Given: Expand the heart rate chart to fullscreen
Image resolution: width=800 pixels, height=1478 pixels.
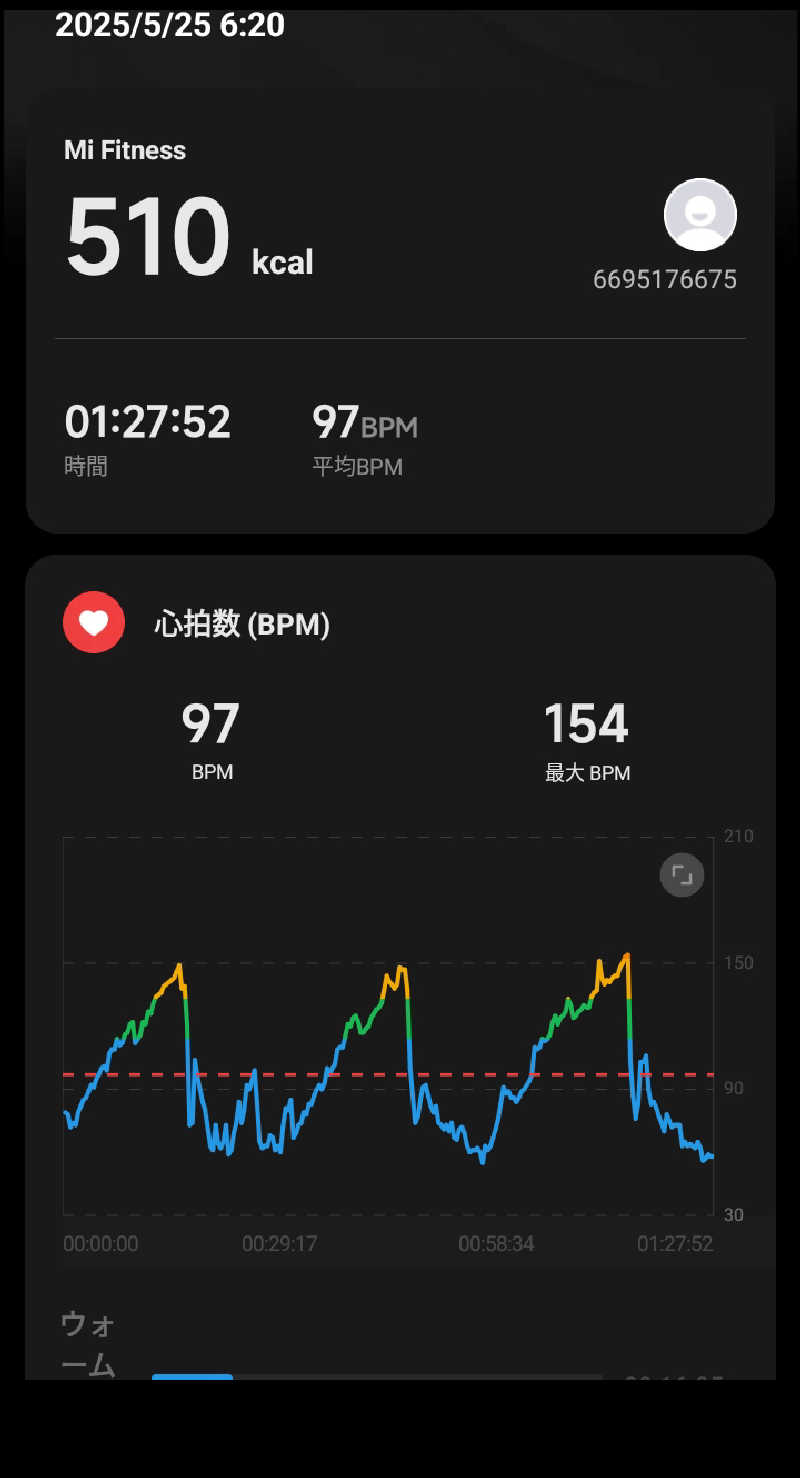Looking at the screenshot, I should coord(682,875).
